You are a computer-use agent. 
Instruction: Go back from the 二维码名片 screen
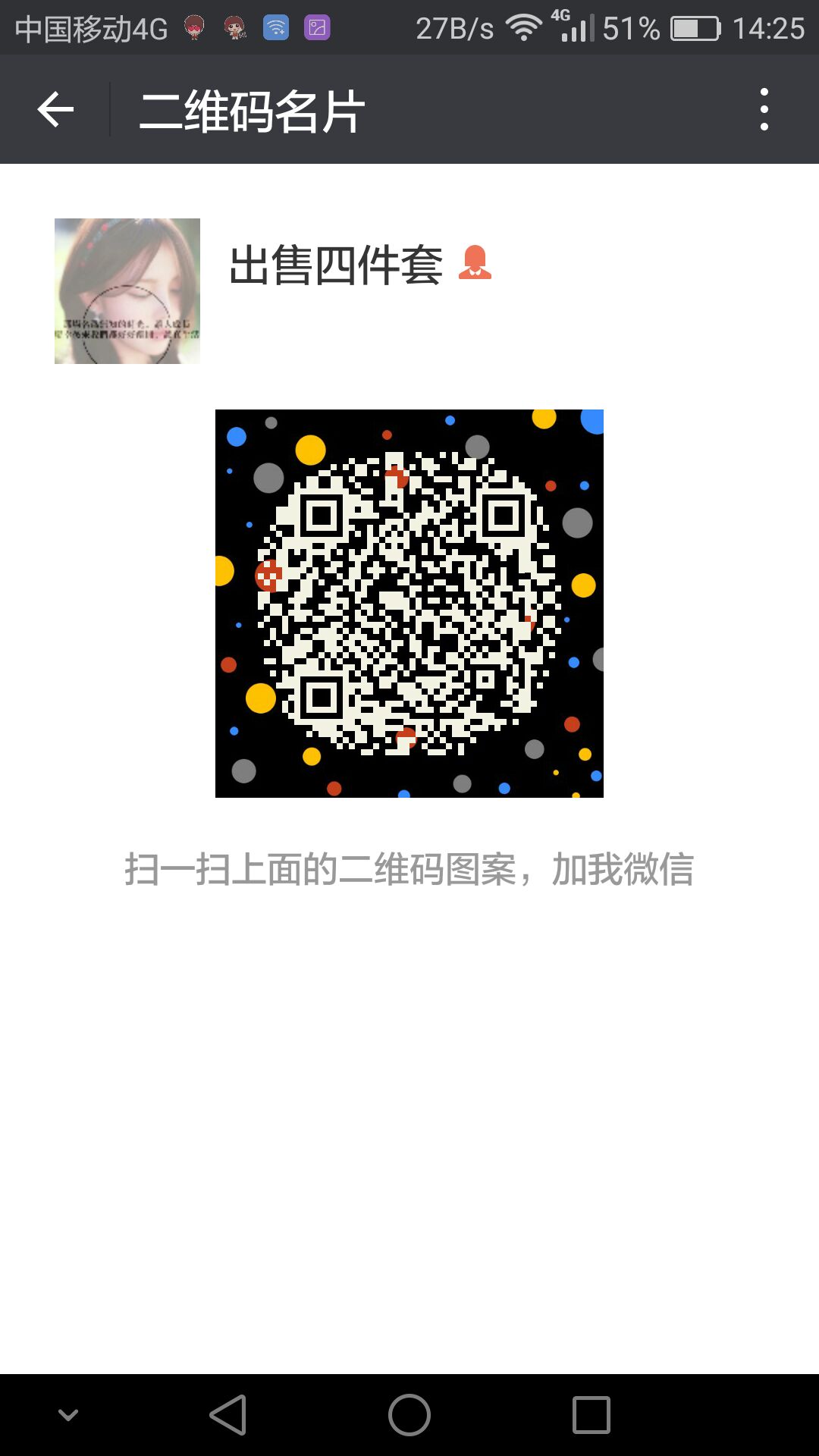coord(55,110)
